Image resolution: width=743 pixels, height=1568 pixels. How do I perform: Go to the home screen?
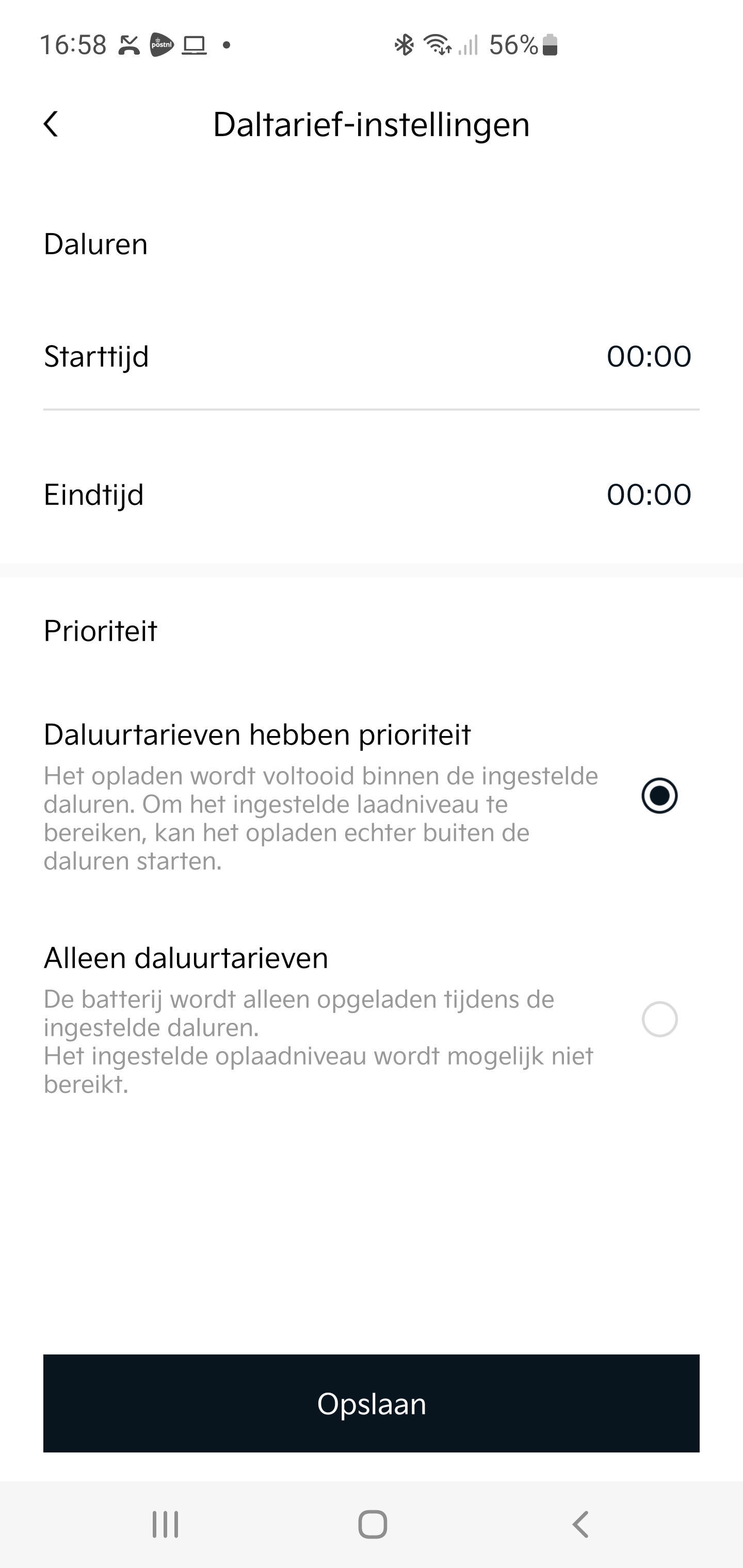(372, 1524)
